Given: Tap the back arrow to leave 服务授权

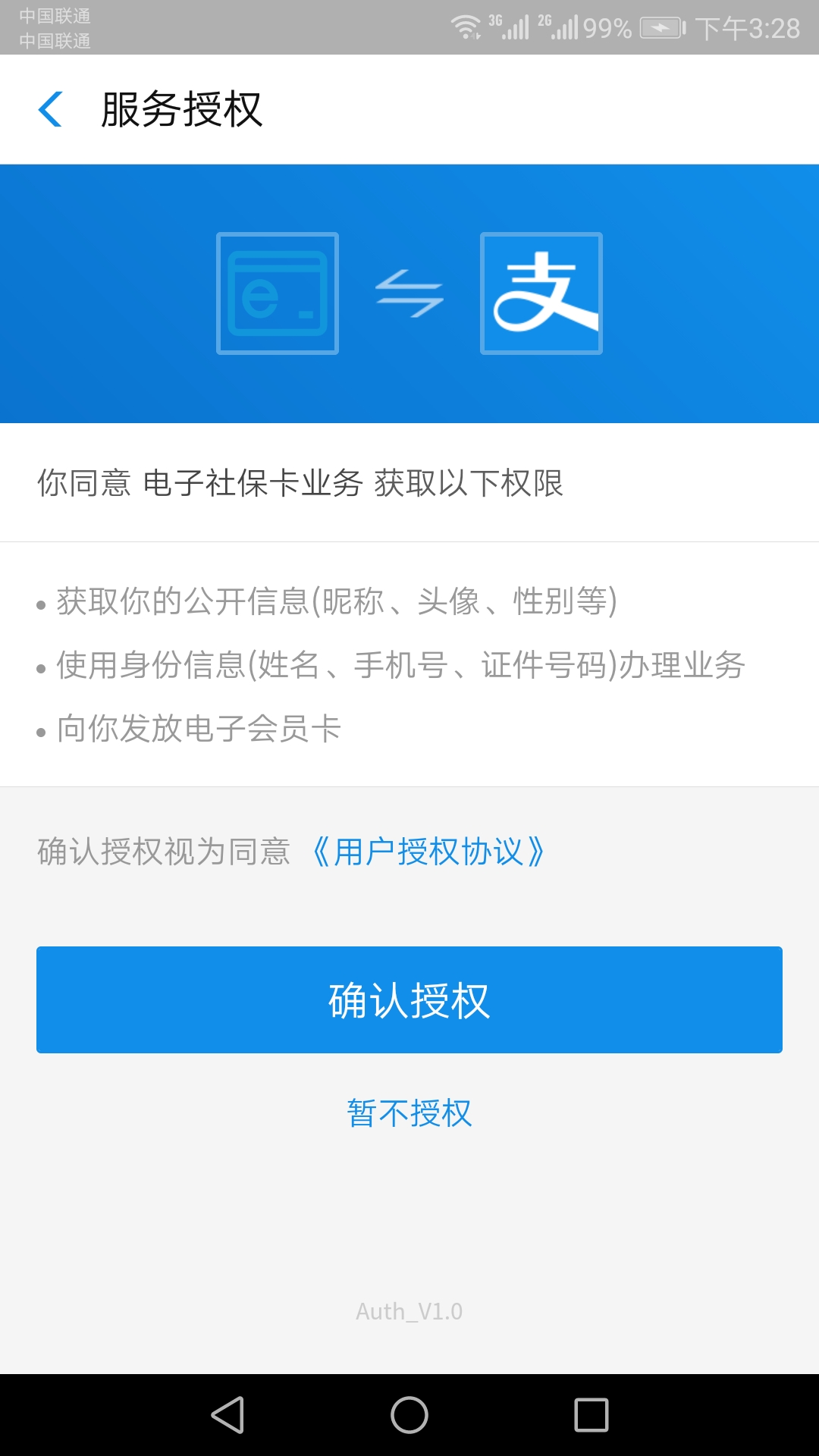Looking at the screenshot, I should [50, 109].
